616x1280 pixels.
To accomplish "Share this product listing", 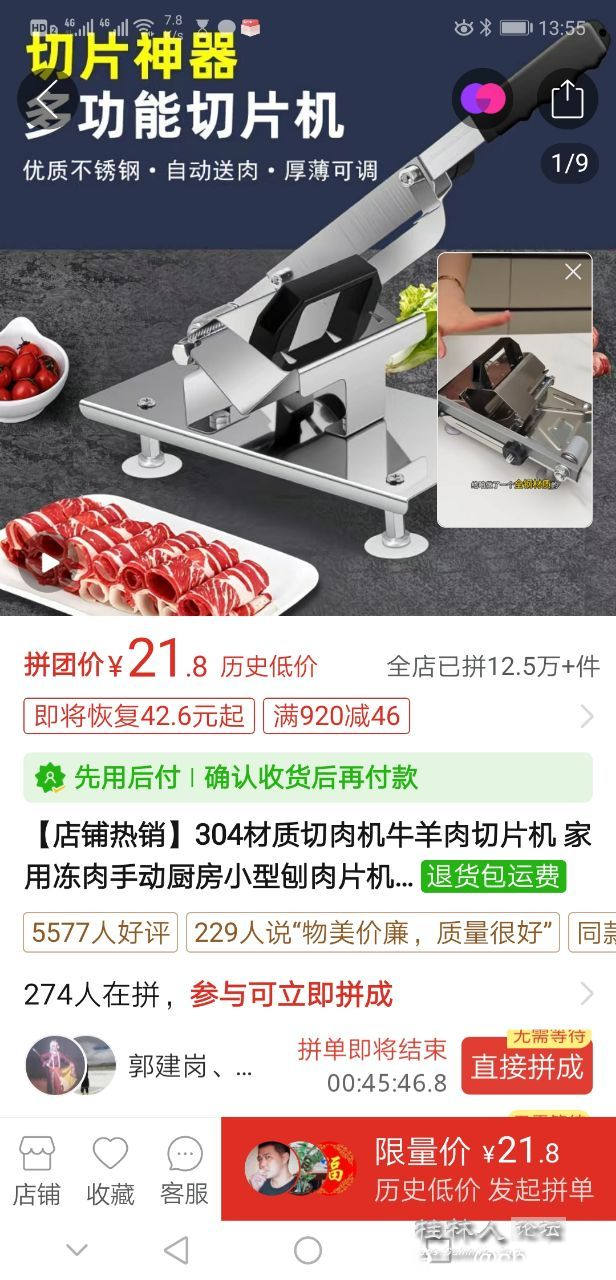I will (x=567, y=98).
